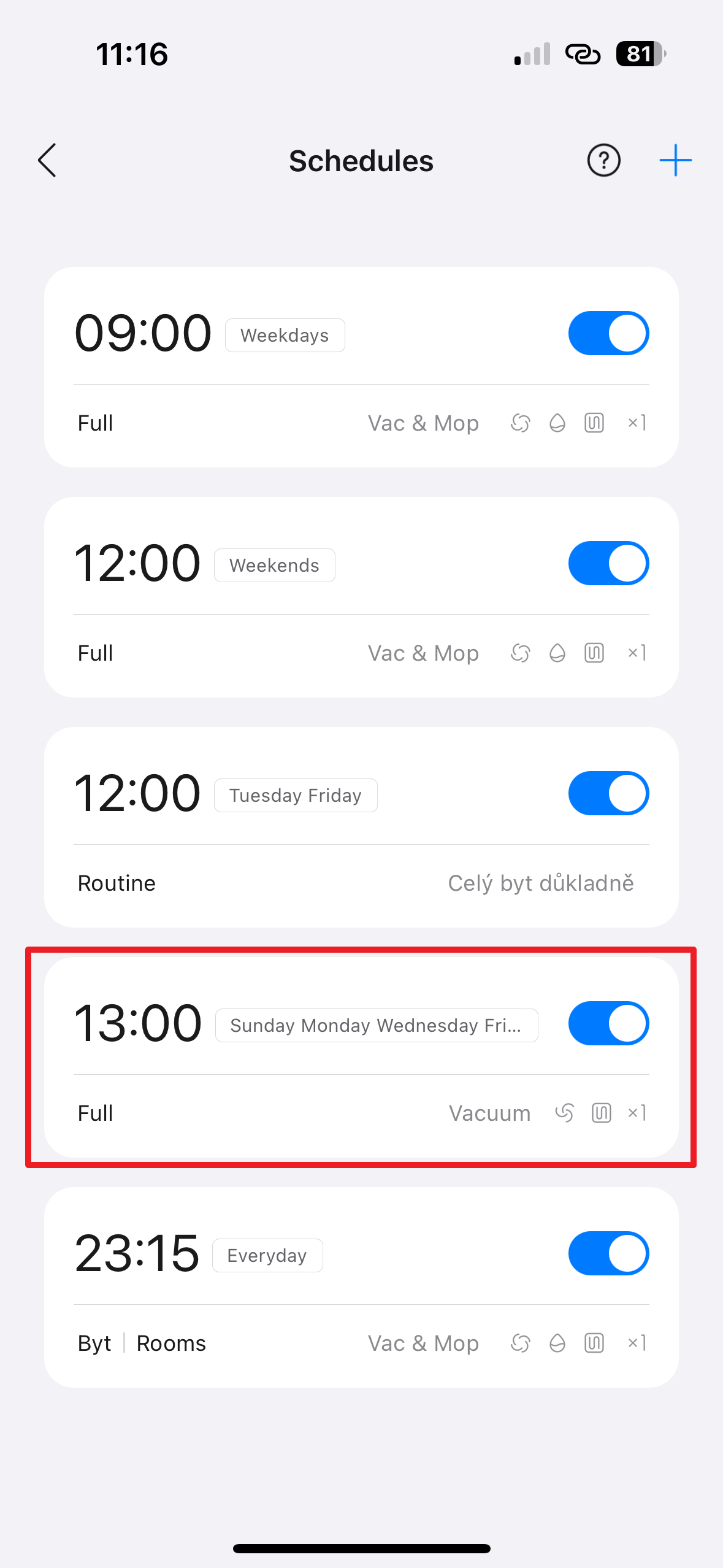The image size is (723, 1568).
Task: Disable the 23:15 Everyday schedule
Action: [608, 1253]
